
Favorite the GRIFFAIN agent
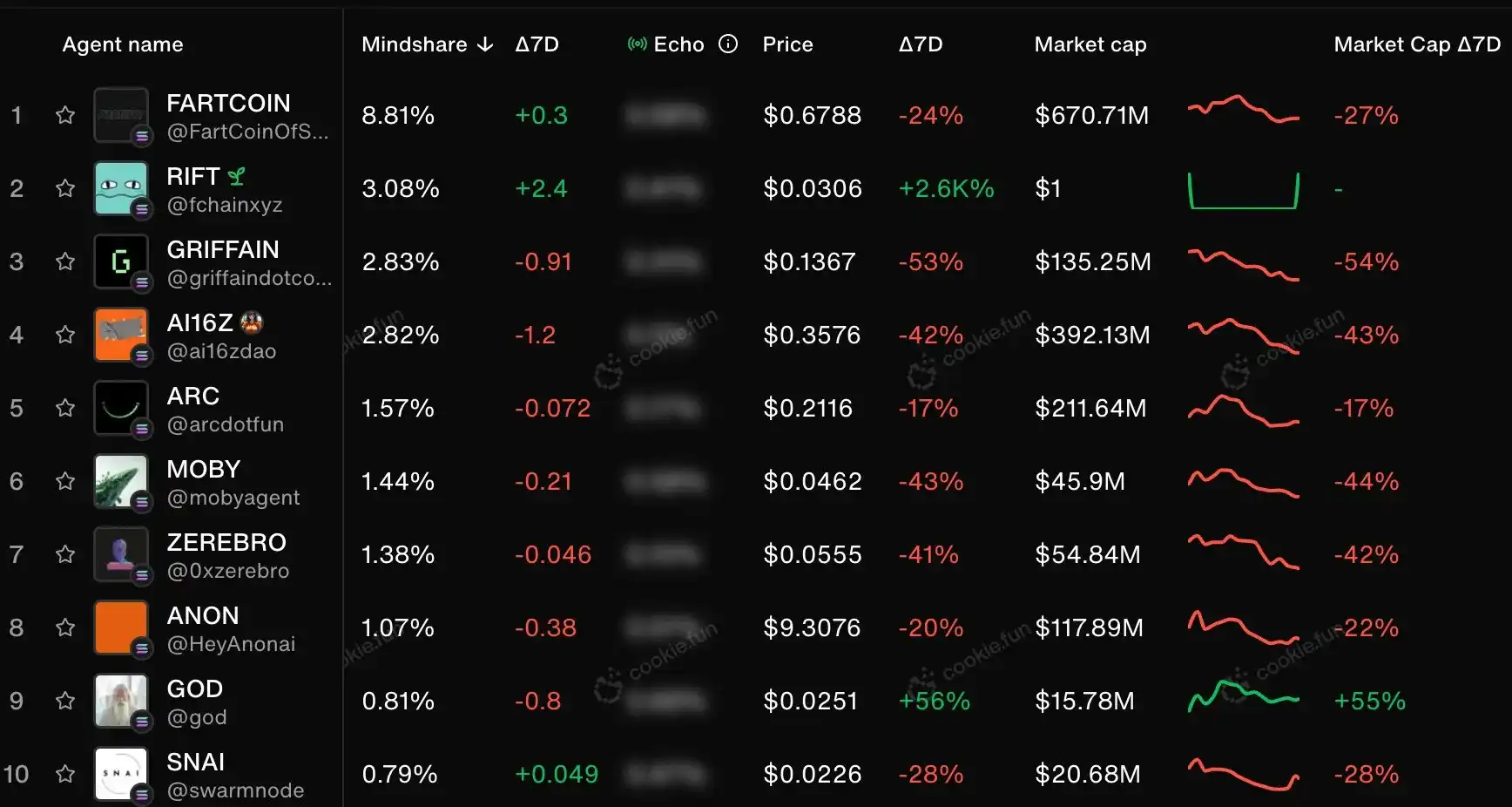point(65,261)
